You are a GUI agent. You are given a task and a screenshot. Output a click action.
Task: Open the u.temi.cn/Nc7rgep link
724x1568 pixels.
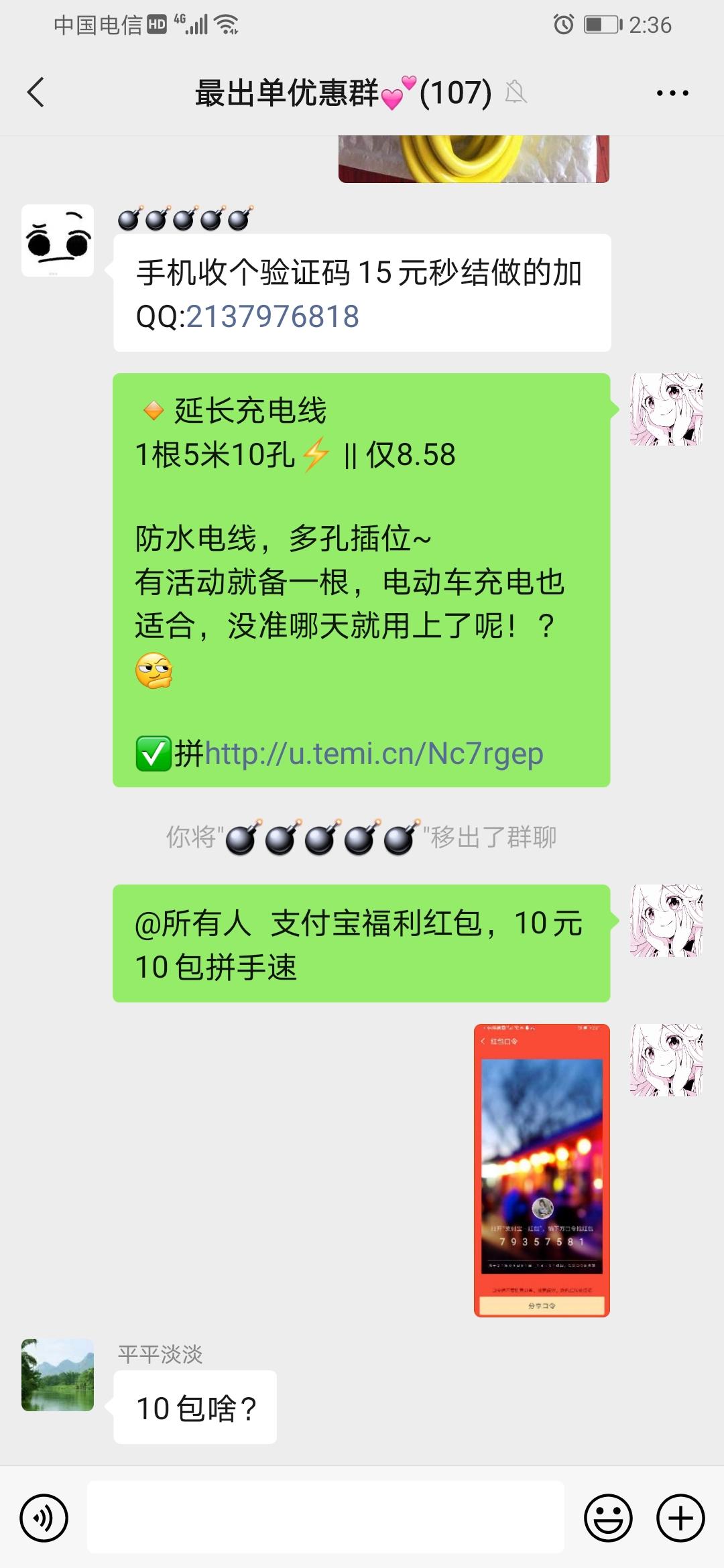click(373, 754)
